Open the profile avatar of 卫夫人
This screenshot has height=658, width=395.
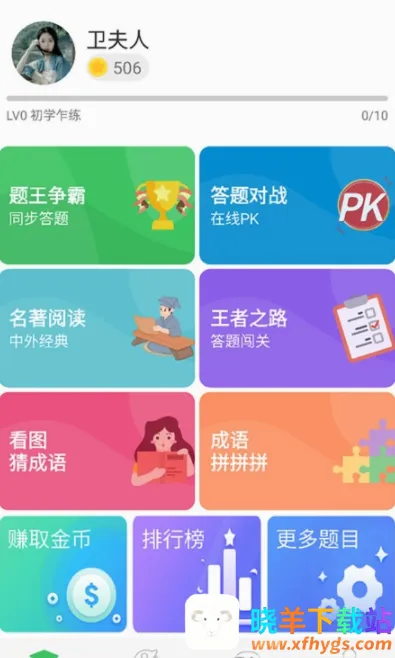pyautogui.click(x=43, y=53)
